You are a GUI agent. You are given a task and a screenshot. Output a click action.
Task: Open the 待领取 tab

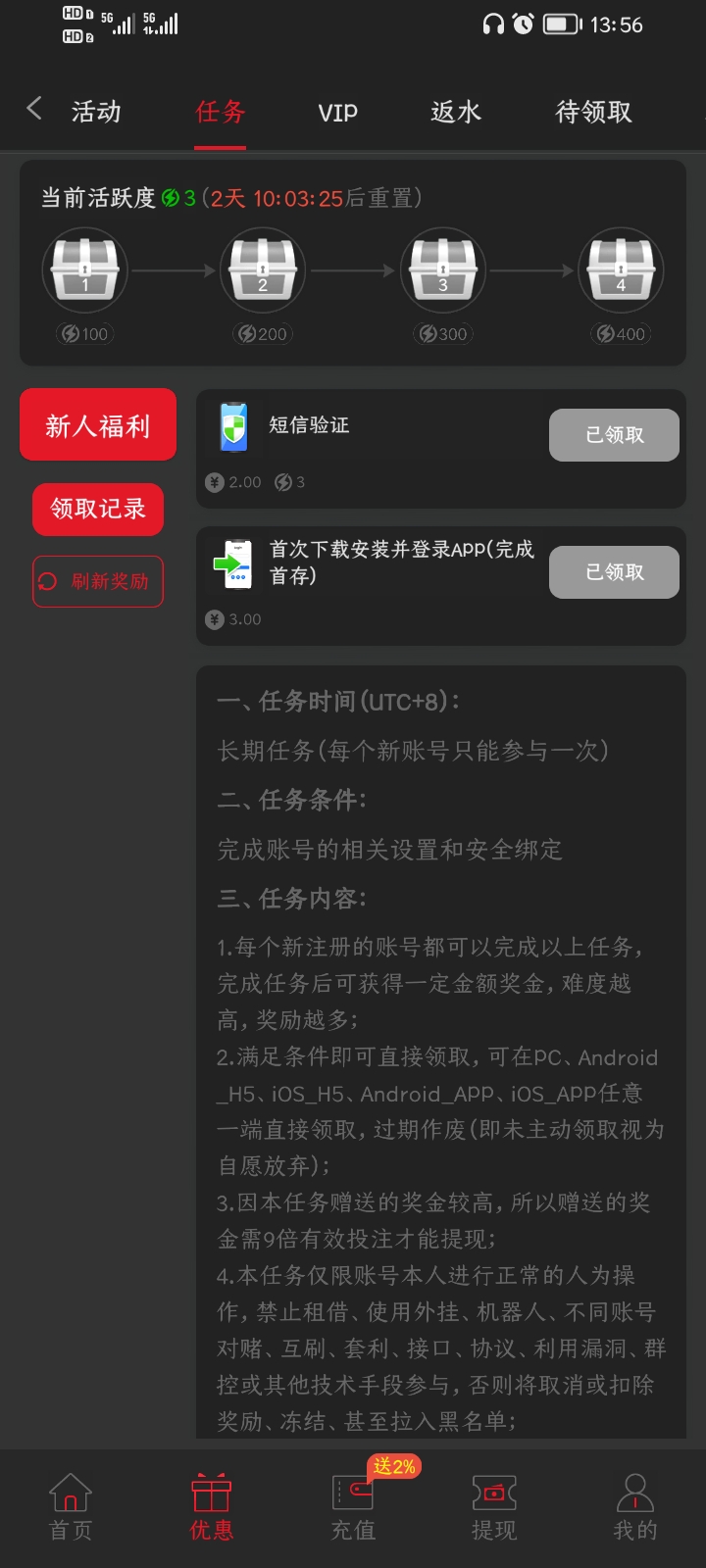tap(593, 112)
